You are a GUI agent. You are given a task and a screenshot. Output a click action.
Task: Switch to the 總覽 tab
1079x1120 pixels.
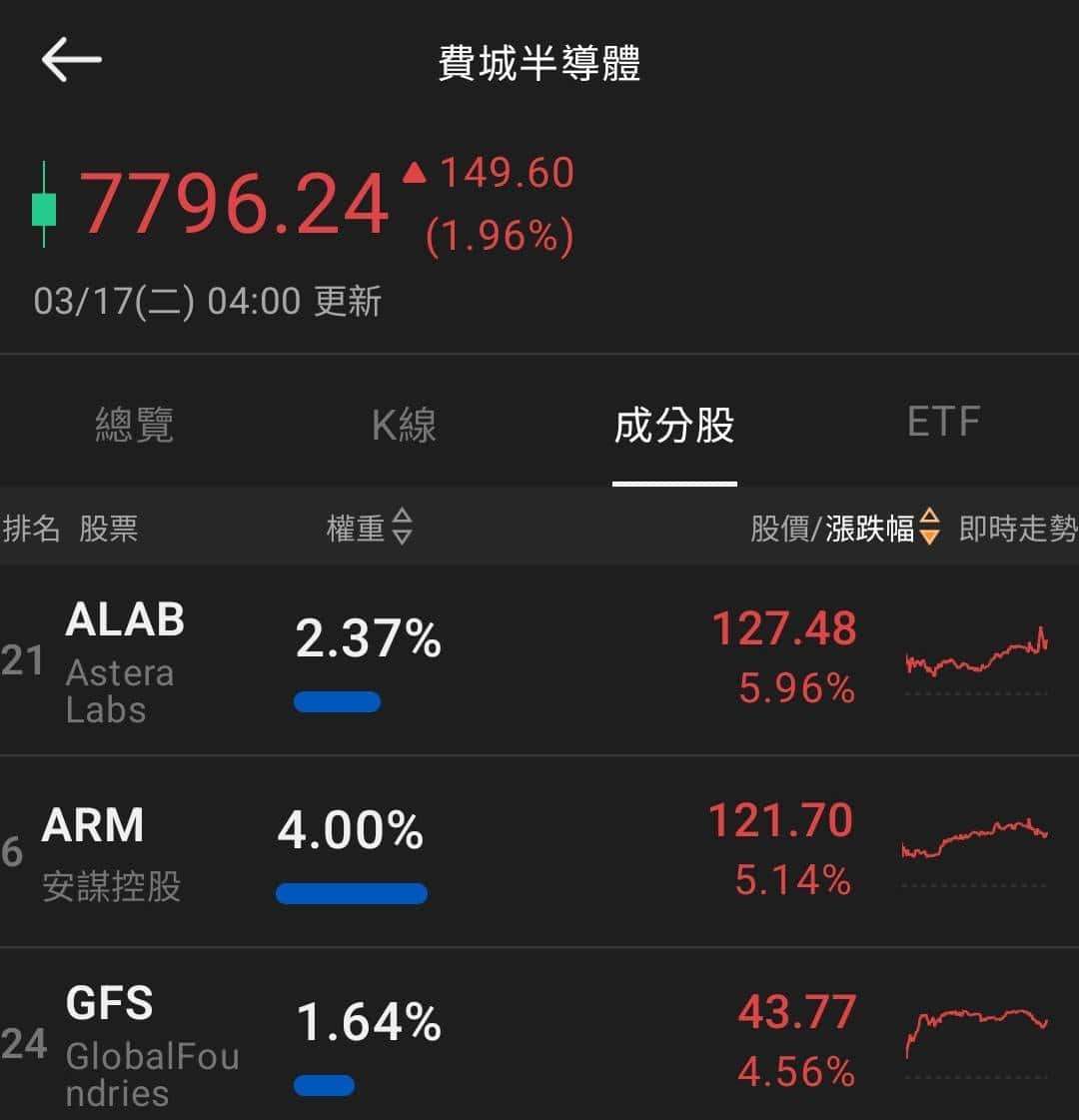135,425
